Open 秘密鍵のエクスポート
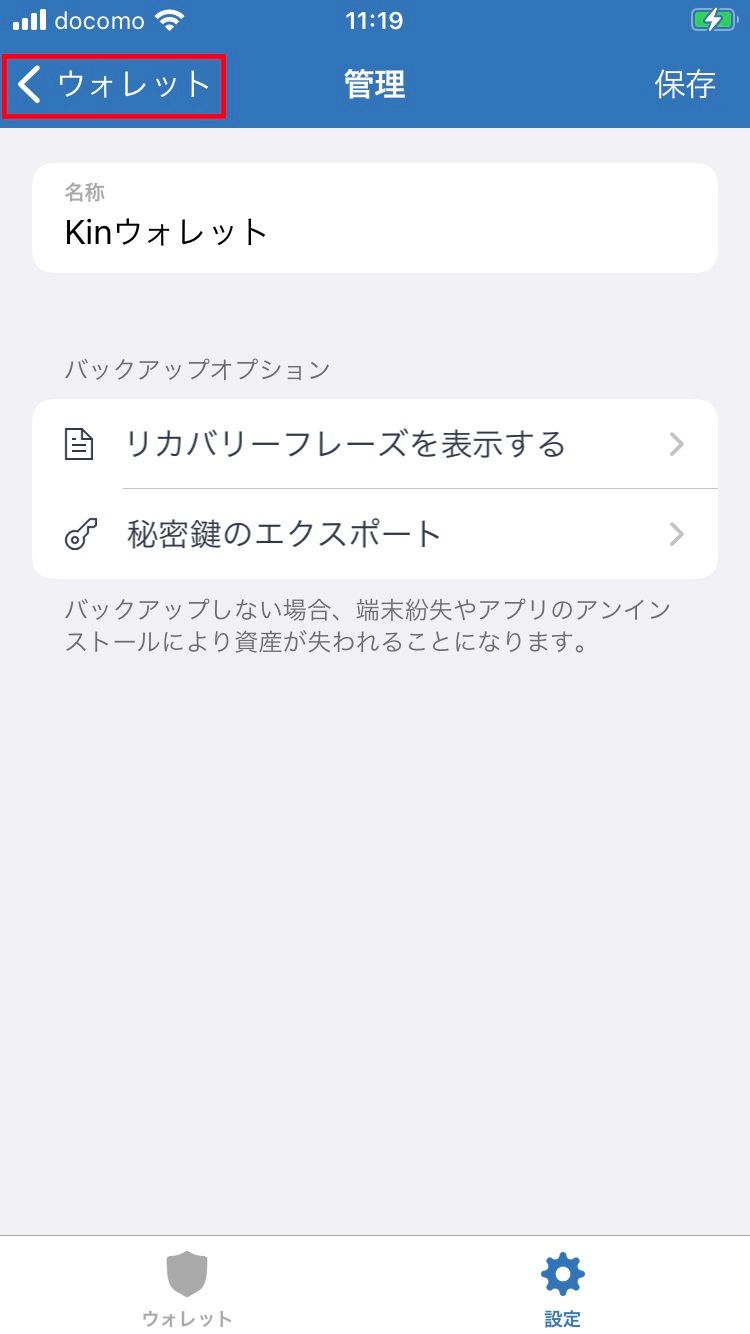 [x=374, y=534]
